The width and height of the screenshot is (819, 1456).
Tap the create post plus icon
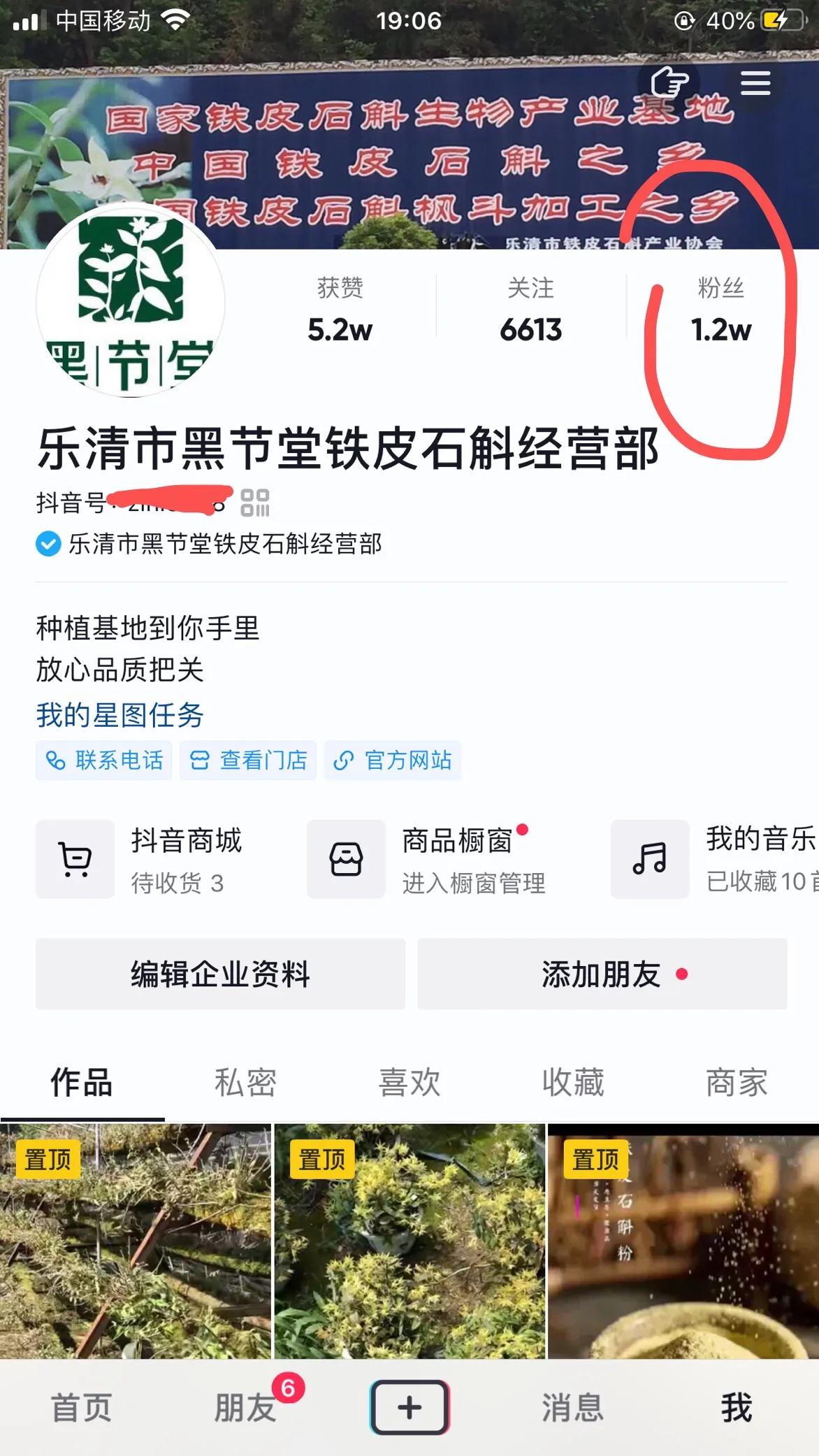[409, 1407]
